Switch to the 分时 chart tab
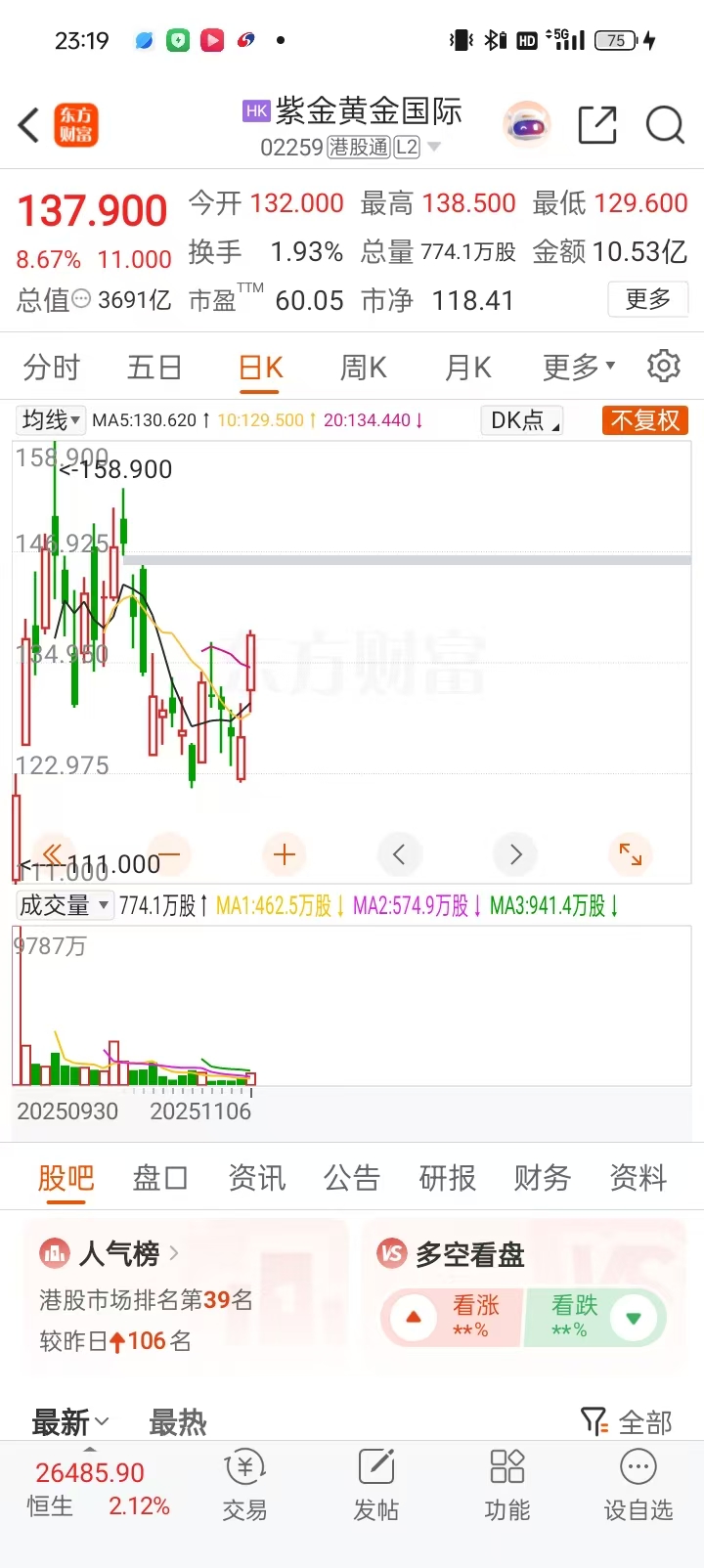The height and width of the screenshot is (1568, 704). [51, 368]
